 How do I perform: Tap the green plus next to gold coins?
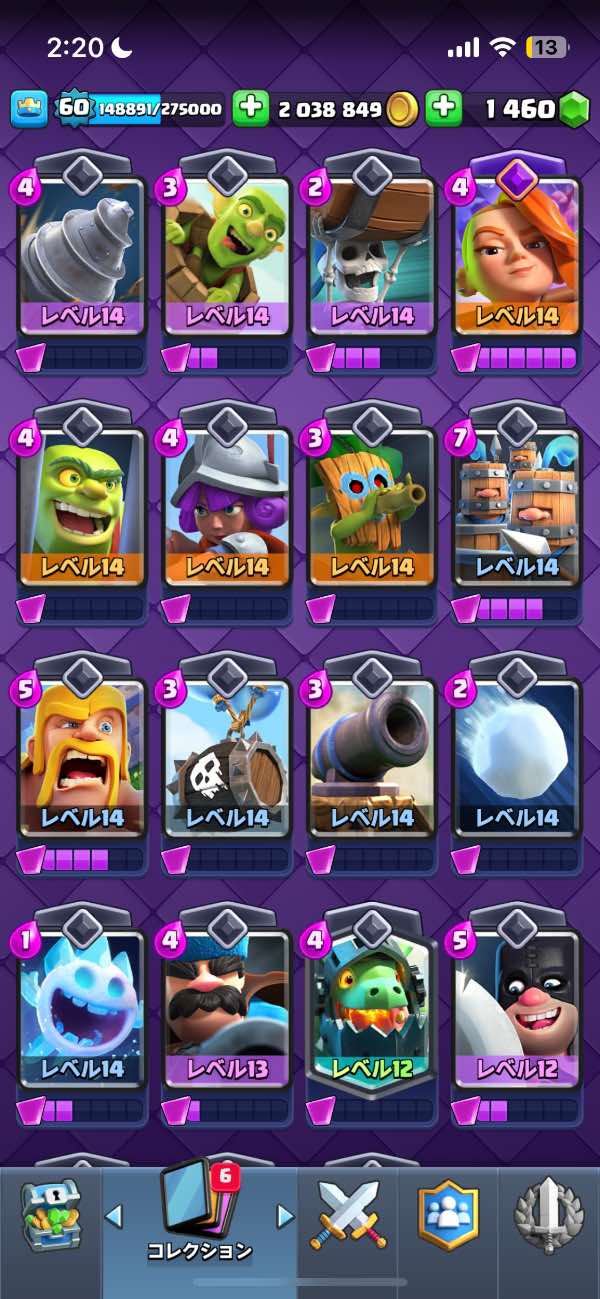[251, 108]
